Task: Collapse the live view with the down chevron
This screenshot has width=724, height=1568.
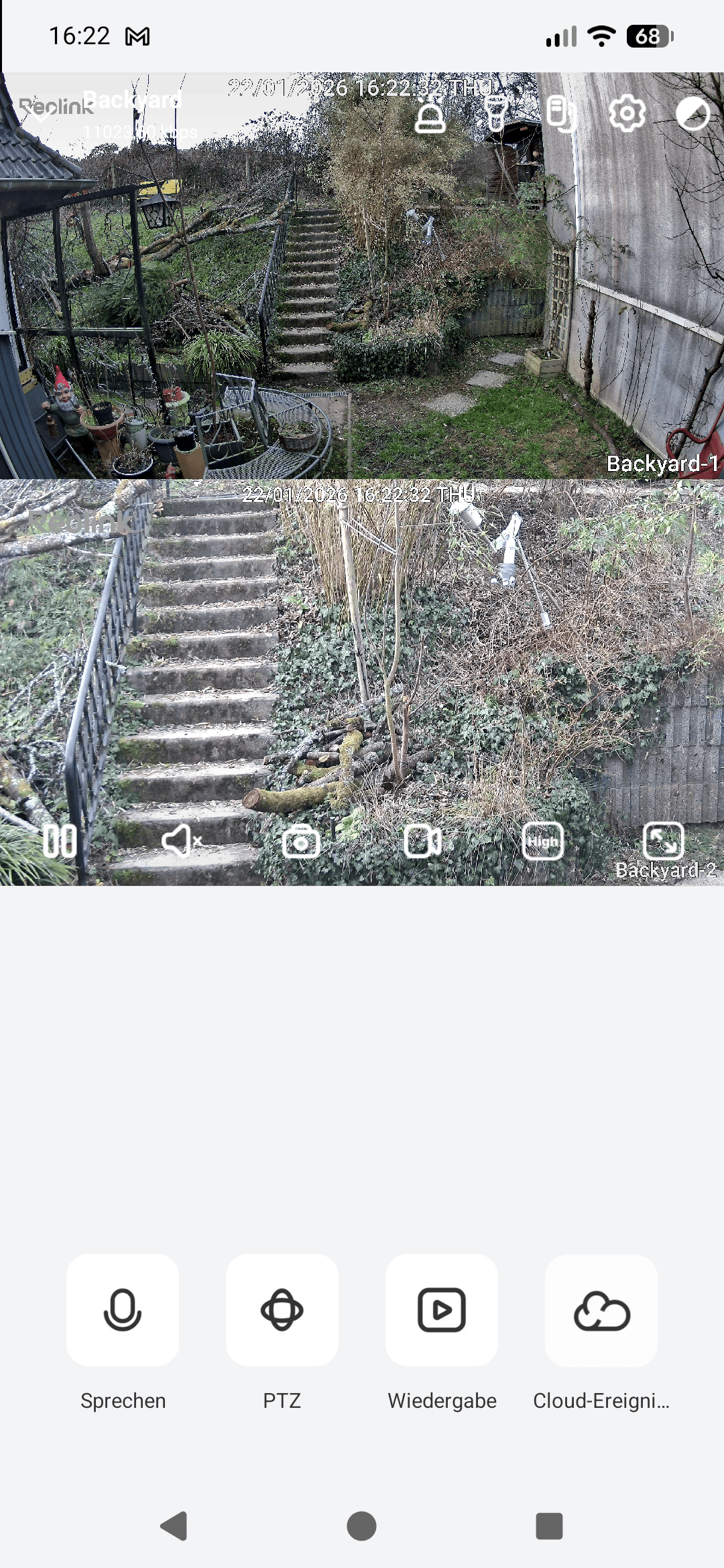Action: click(42, 113)
